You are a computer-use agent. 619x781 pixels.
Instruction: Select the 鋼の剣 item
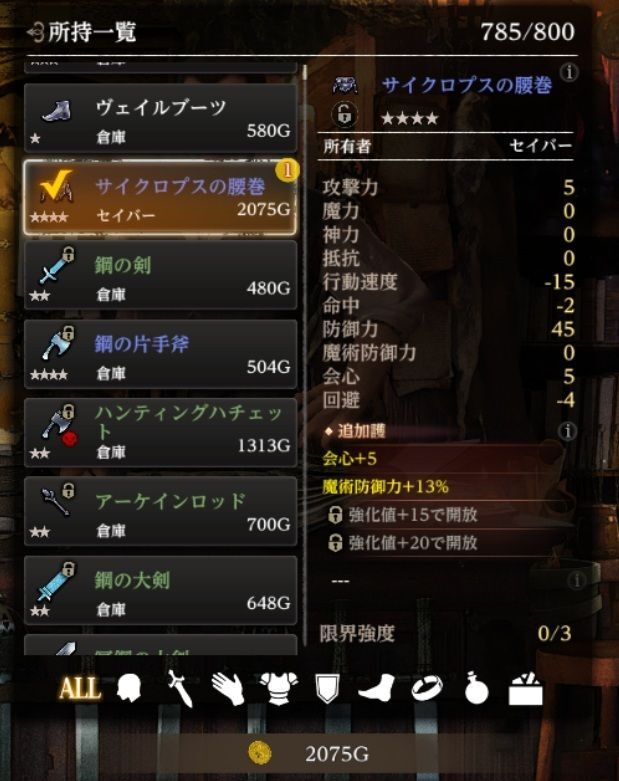160,276
